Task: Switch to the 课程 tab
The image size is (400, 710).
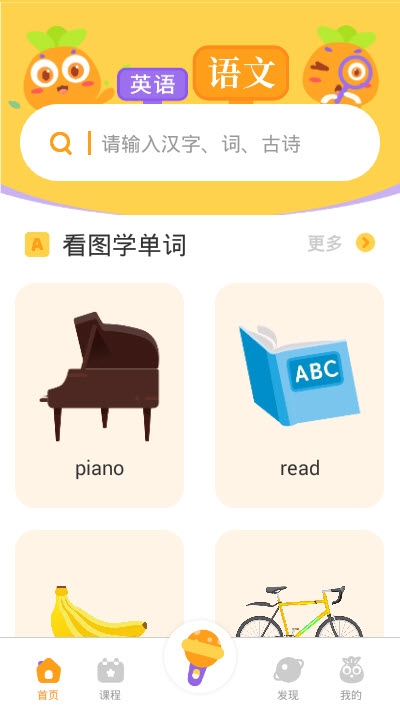Action: (x=110, y=679)
